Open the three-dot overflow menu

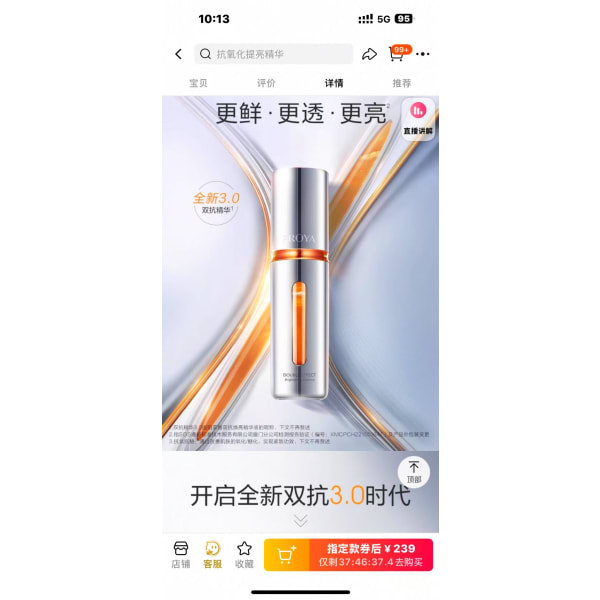[423, 54]
